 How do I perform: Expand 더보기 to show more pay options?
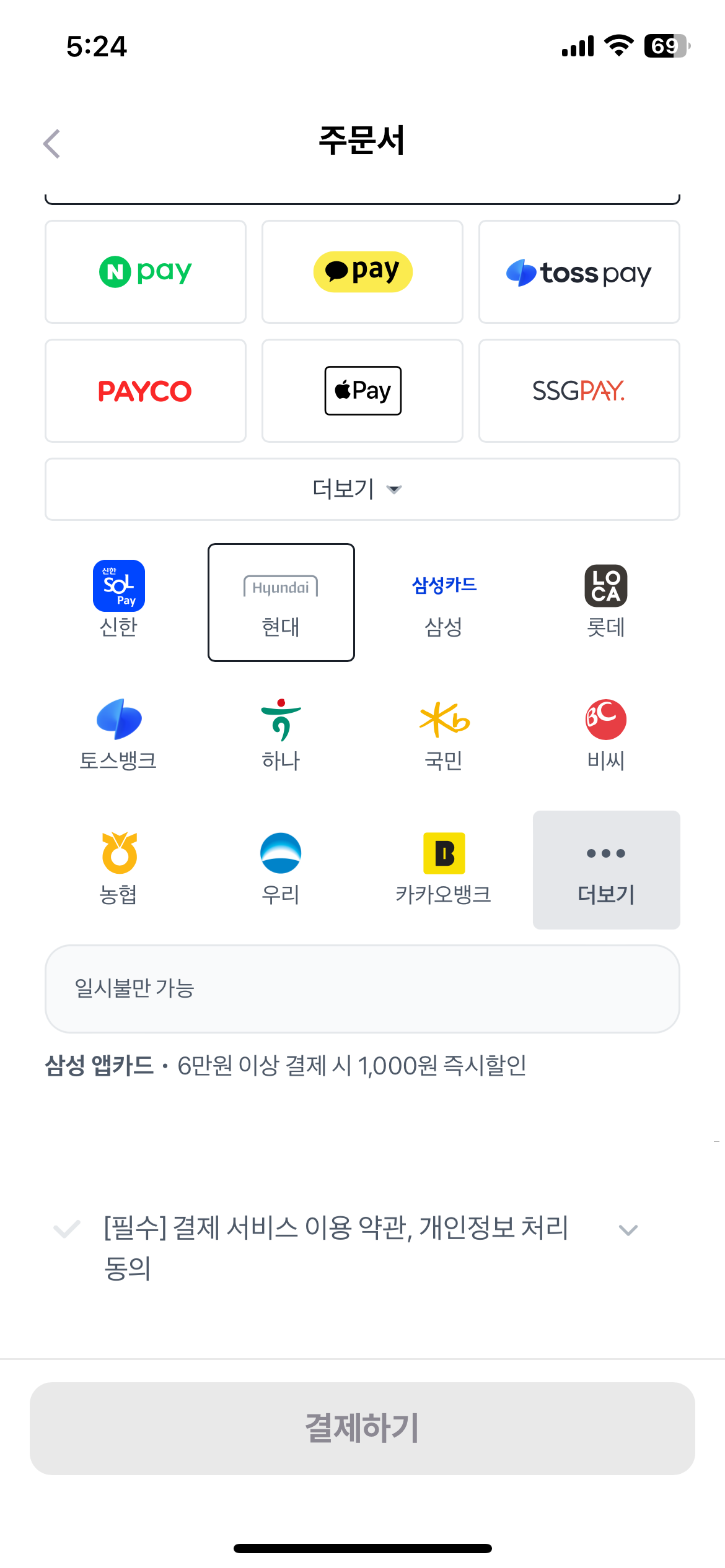[x=362, y=489]
